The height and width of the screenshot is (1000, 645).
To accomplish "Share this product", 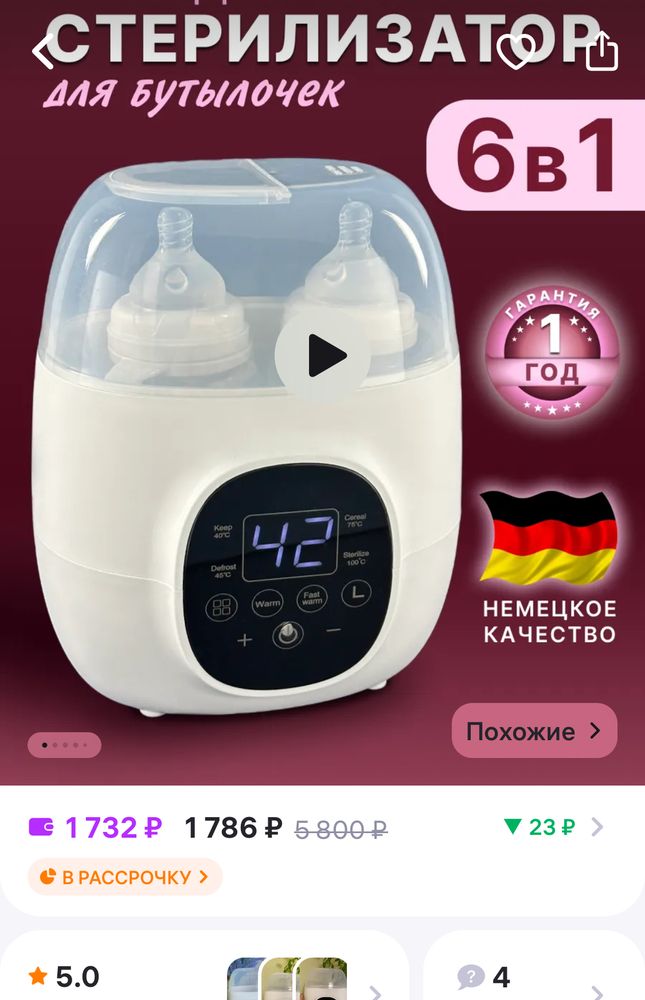I will click(601, 51).
